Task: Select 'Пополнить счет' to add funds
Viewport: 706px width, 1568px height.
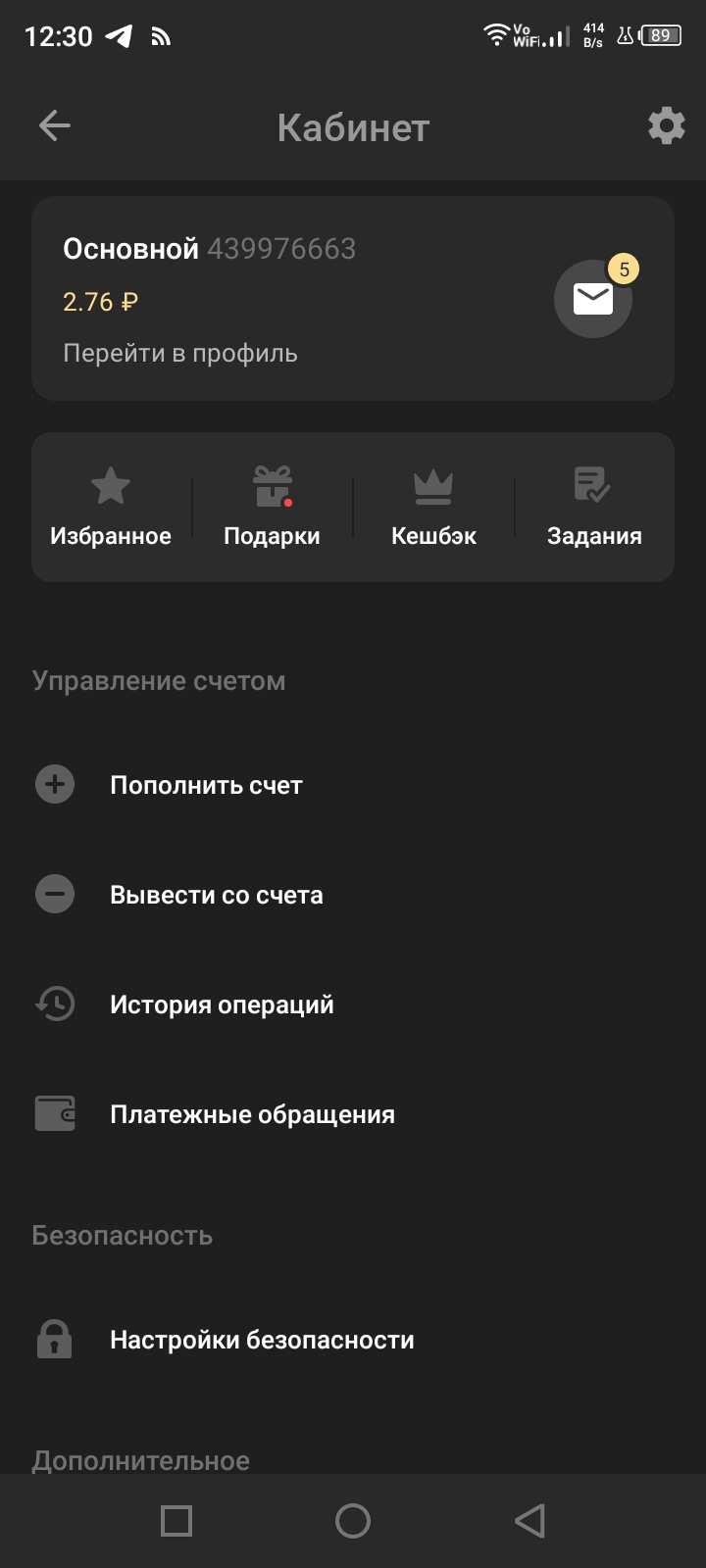Action: pyautogui.click(x=206, y=785)
